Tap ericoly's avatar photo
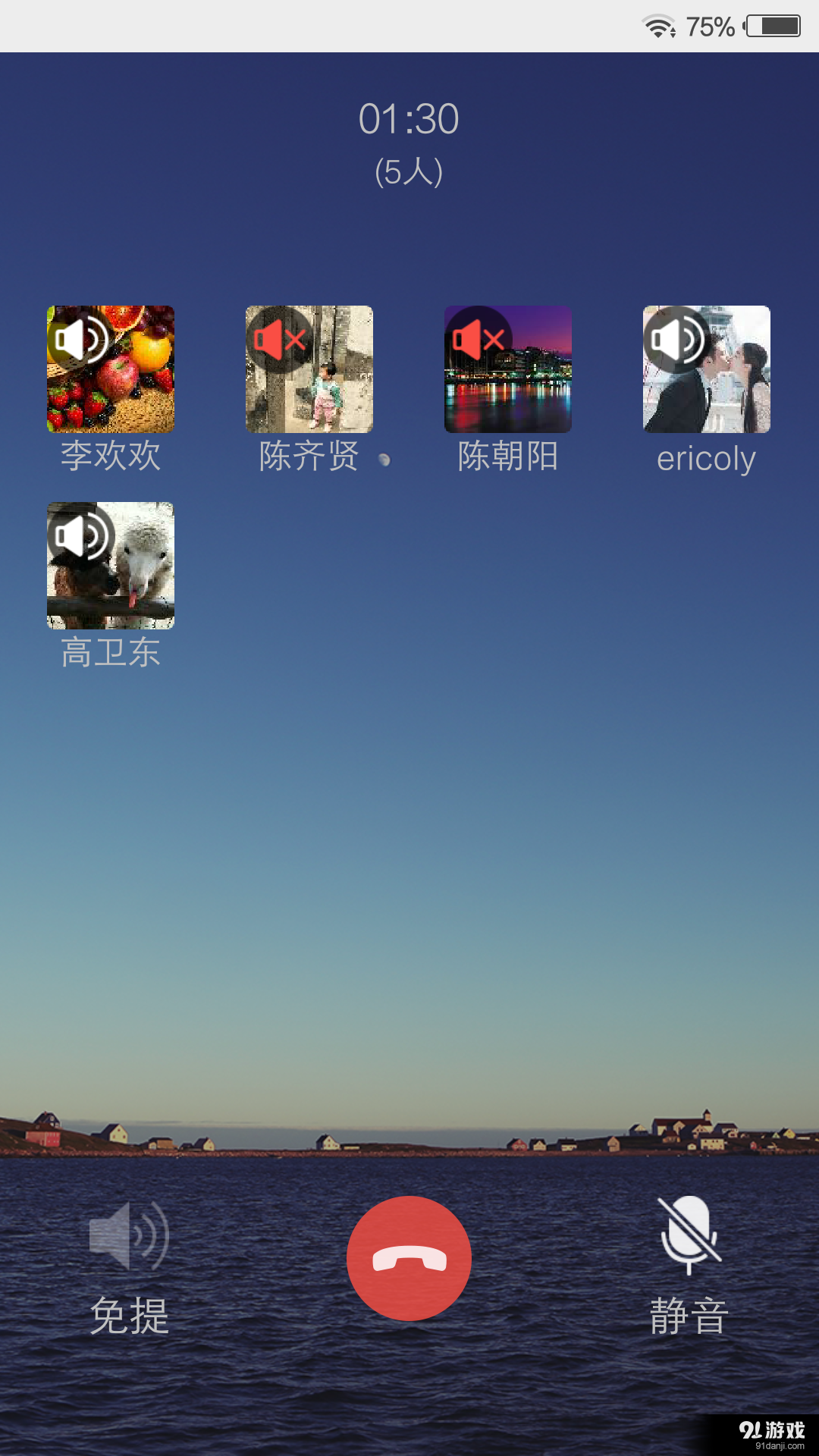Viewport: 819px width, 1456px height. (706, 369)
